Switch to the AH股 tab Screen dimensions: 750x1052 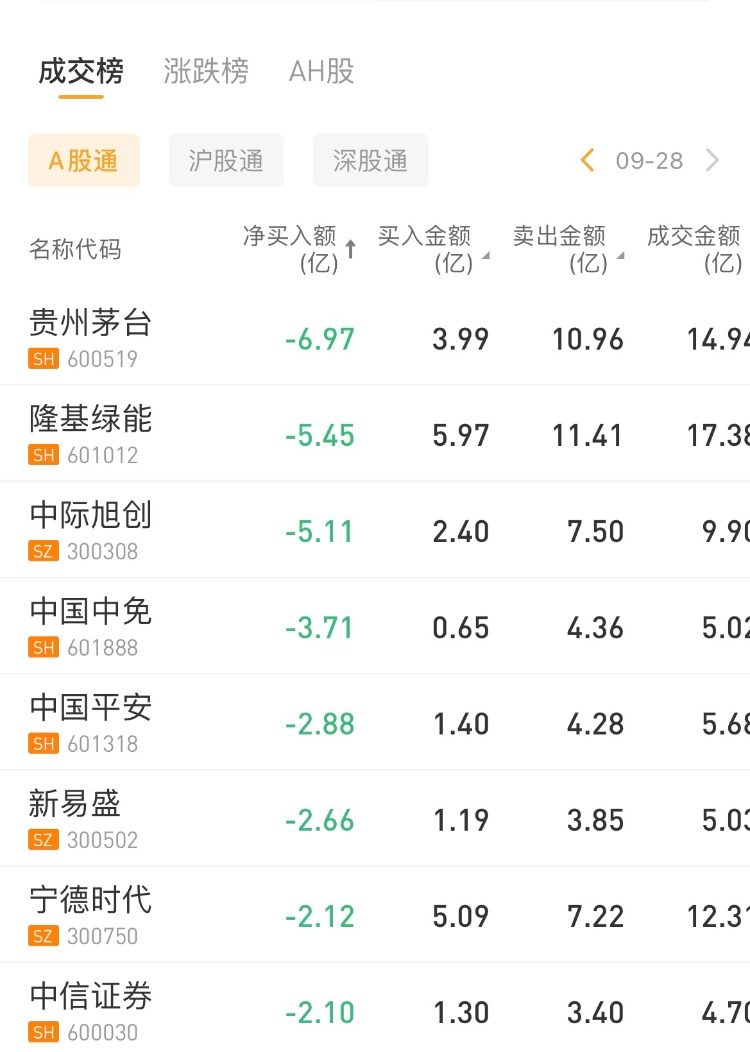tap(321, 72)
